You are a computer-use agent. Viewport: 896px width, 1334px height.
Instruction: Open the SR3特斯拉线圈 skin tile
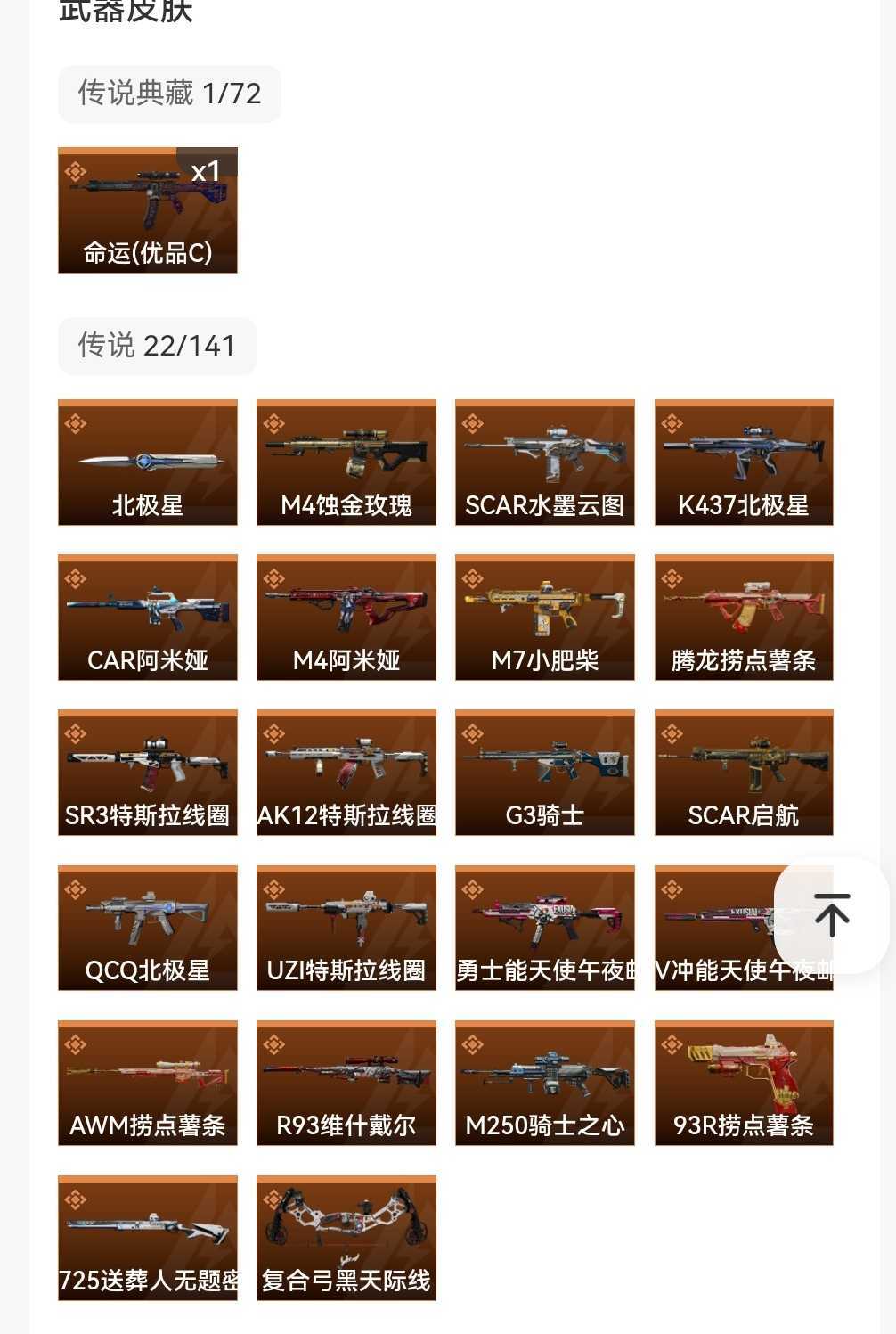point(148,773)
